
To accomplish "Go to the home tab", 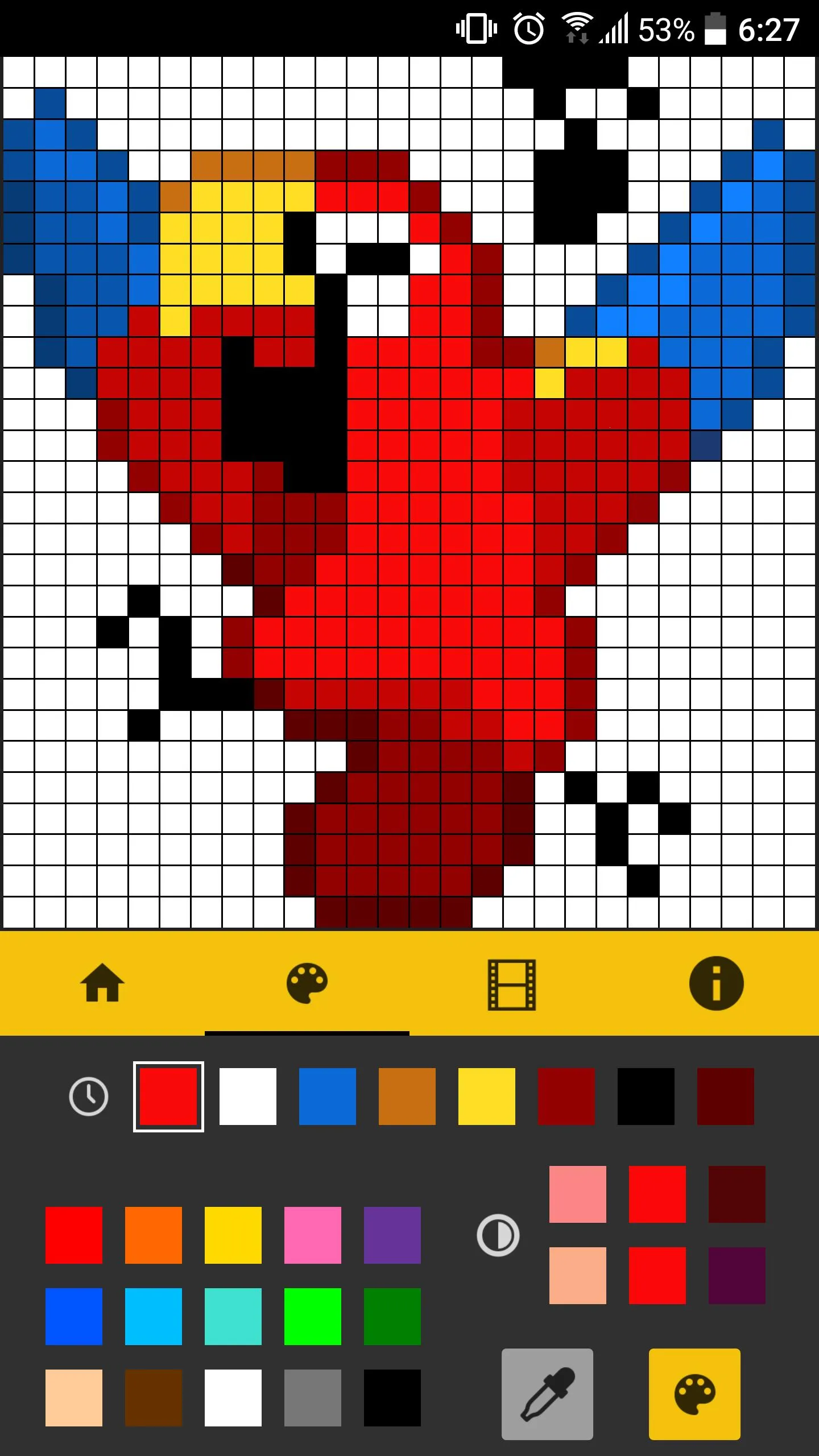I will tap(102, 983).
